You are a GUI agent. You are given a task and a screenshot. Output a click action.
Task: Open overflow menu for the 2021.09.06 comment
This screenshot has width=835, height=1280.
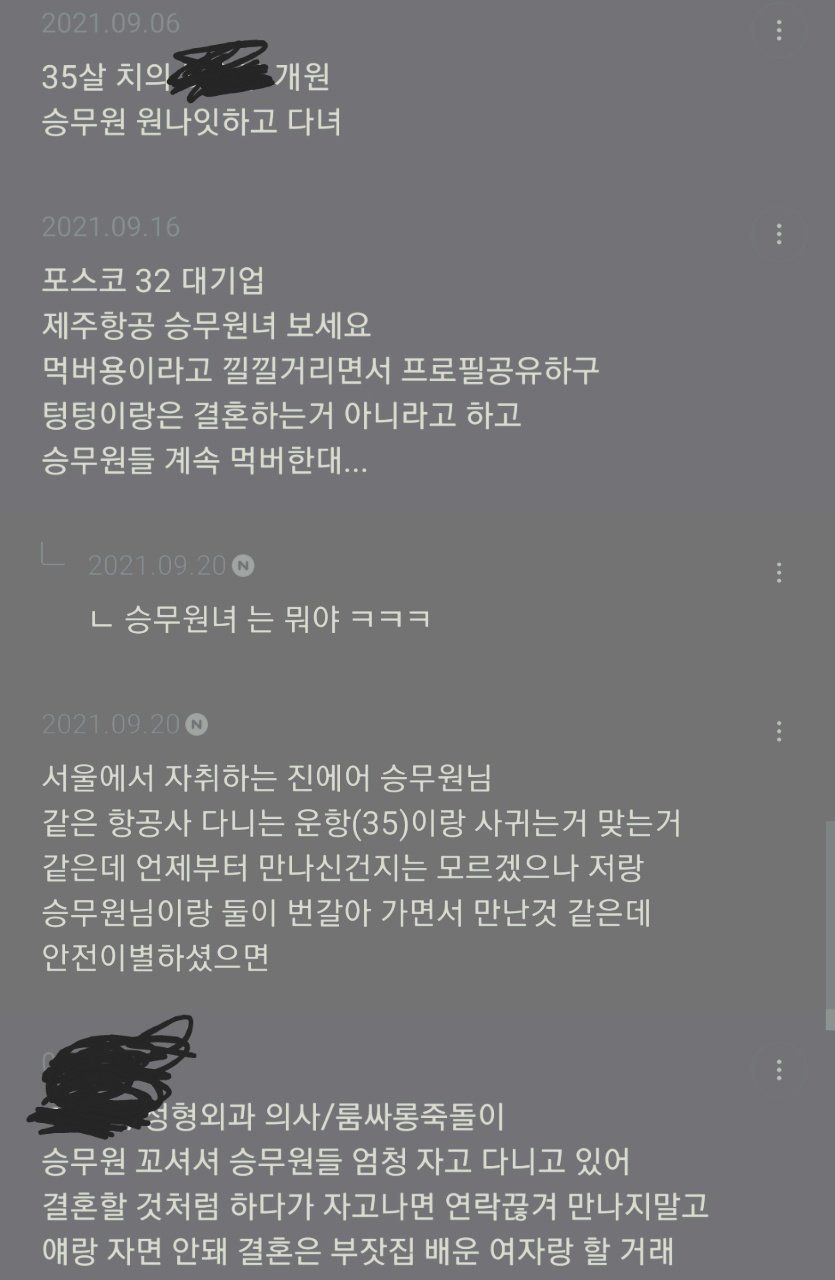coord(779,30)
